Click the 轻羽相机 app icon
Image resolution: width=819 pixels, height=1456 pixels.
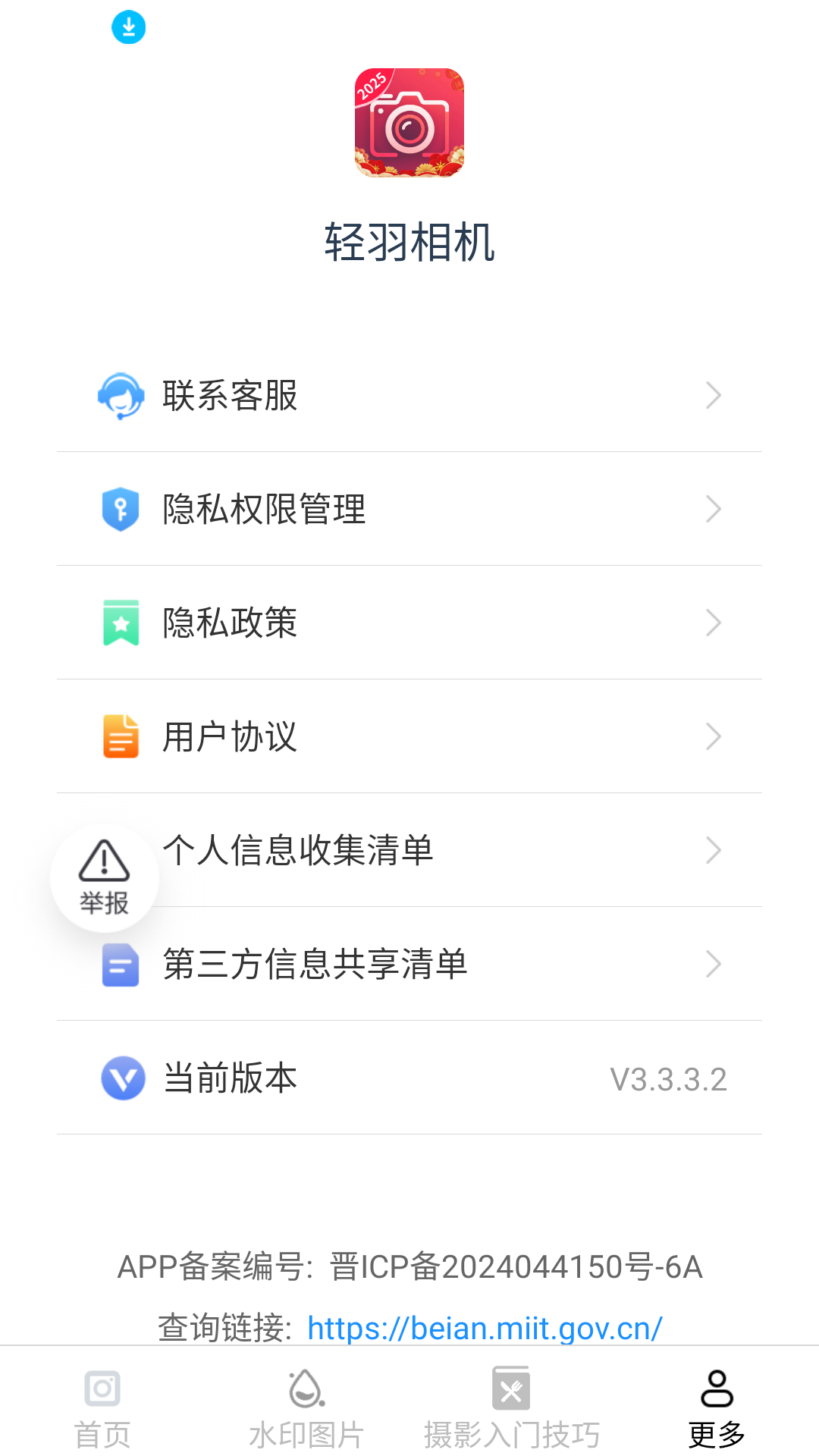tap(409, 123)
